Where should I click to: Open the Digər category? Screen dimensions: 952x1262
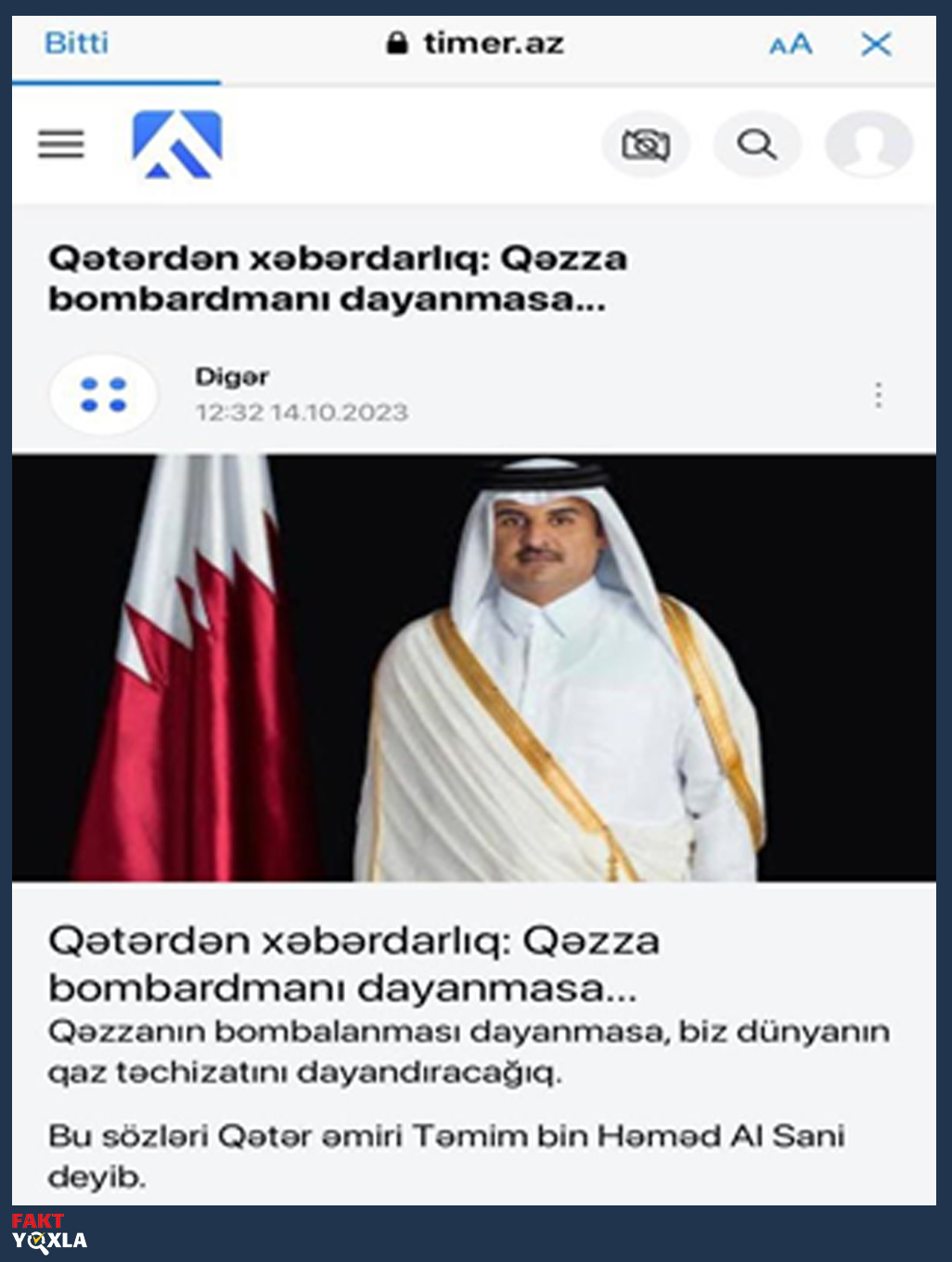pos(232,377)
